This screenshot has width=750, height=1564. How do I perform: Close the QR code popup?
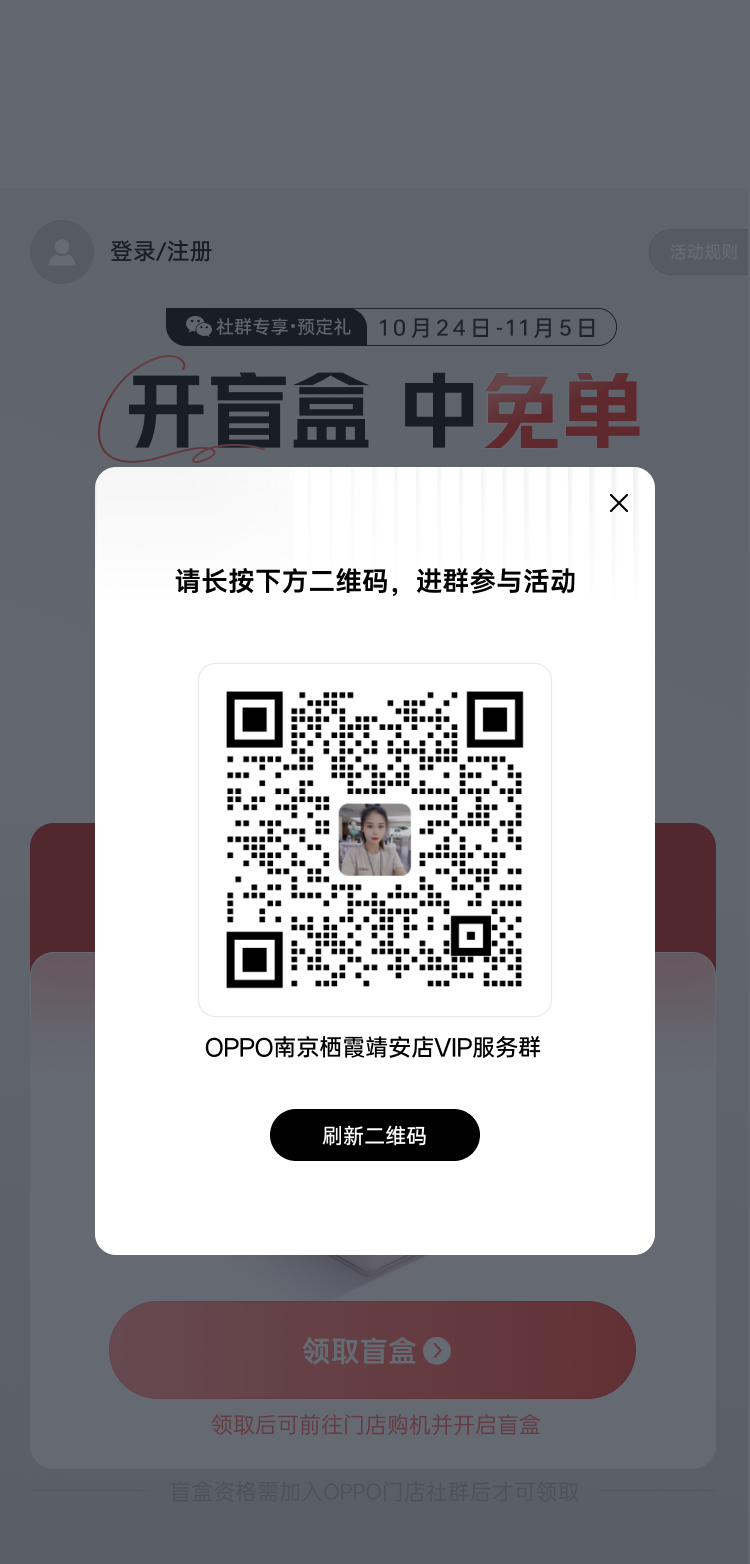[619, 503]
